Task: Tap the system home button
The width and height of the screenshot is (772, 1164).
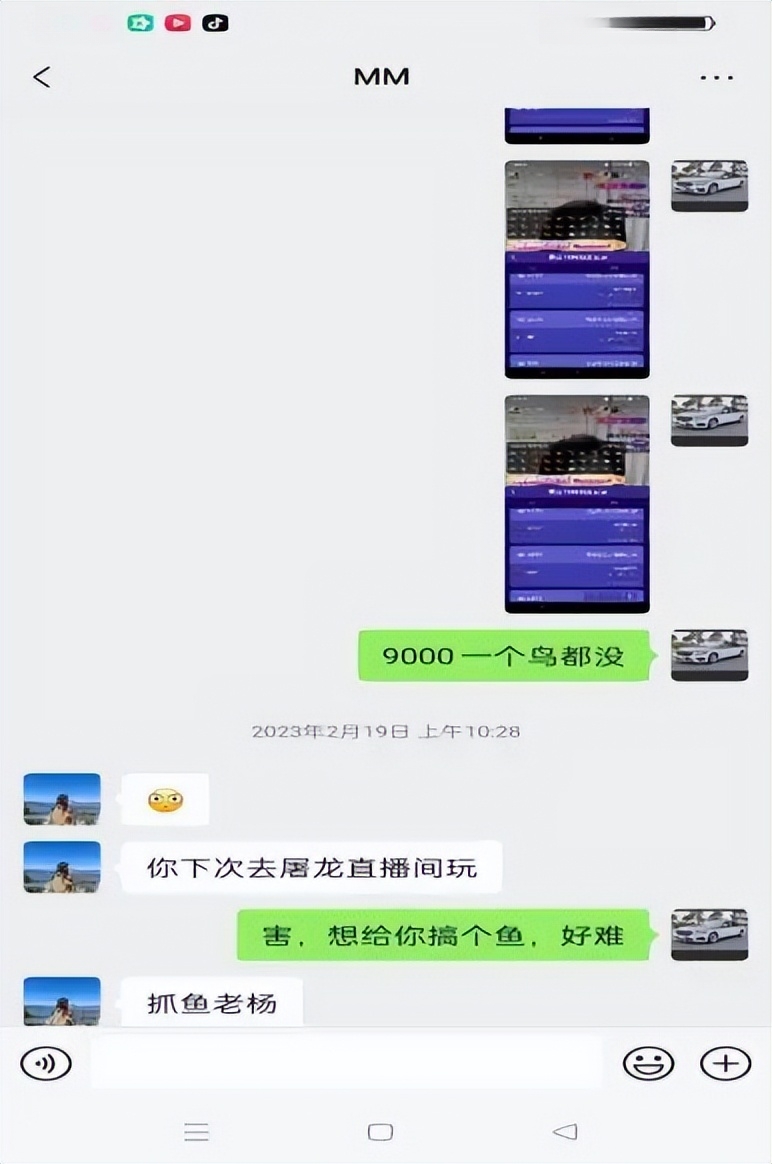Action: coord(380,1132)
